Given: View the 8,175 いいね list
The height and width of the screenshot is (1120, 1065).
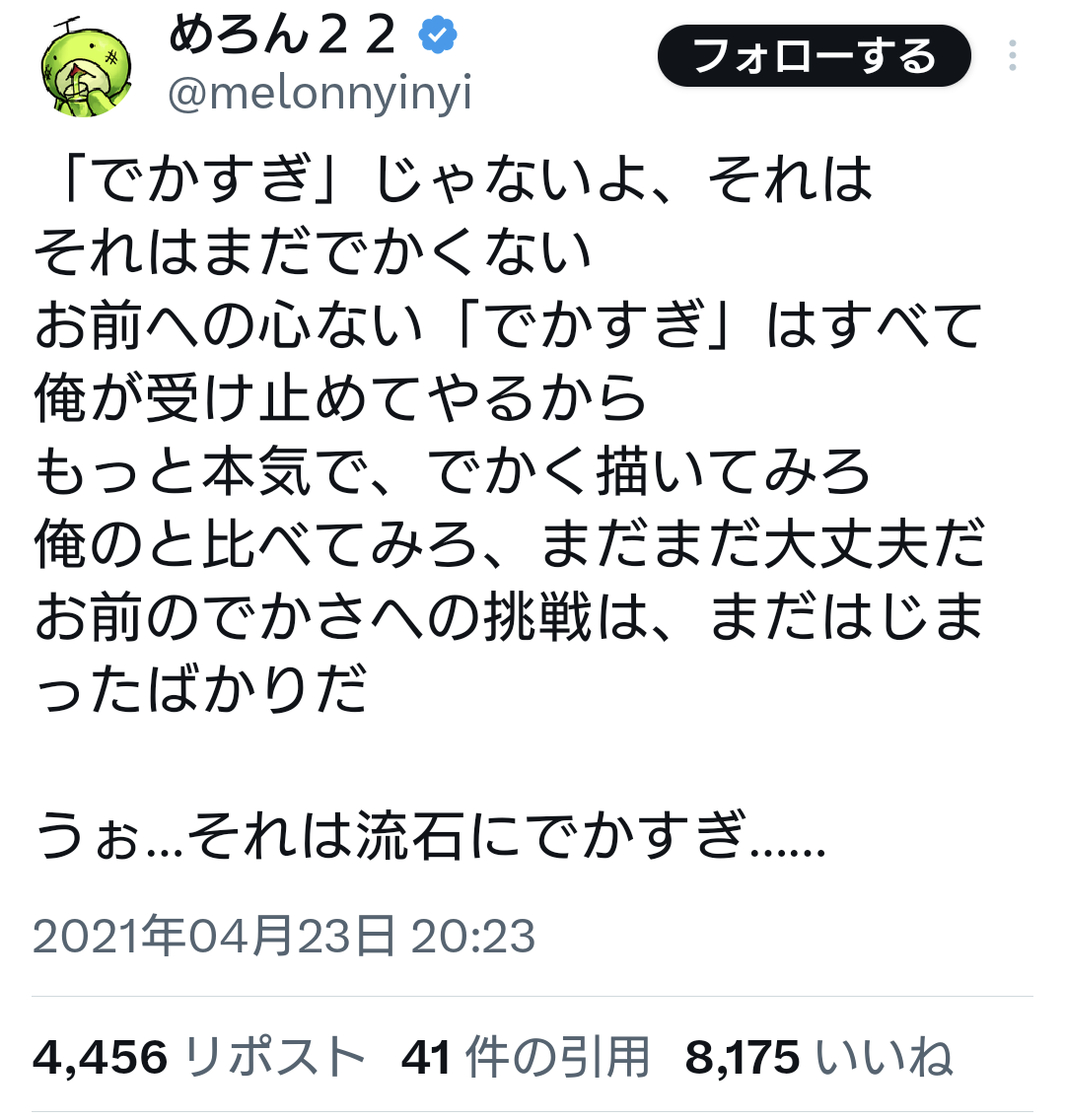Looking at the screenshot, I should 818,1058.
